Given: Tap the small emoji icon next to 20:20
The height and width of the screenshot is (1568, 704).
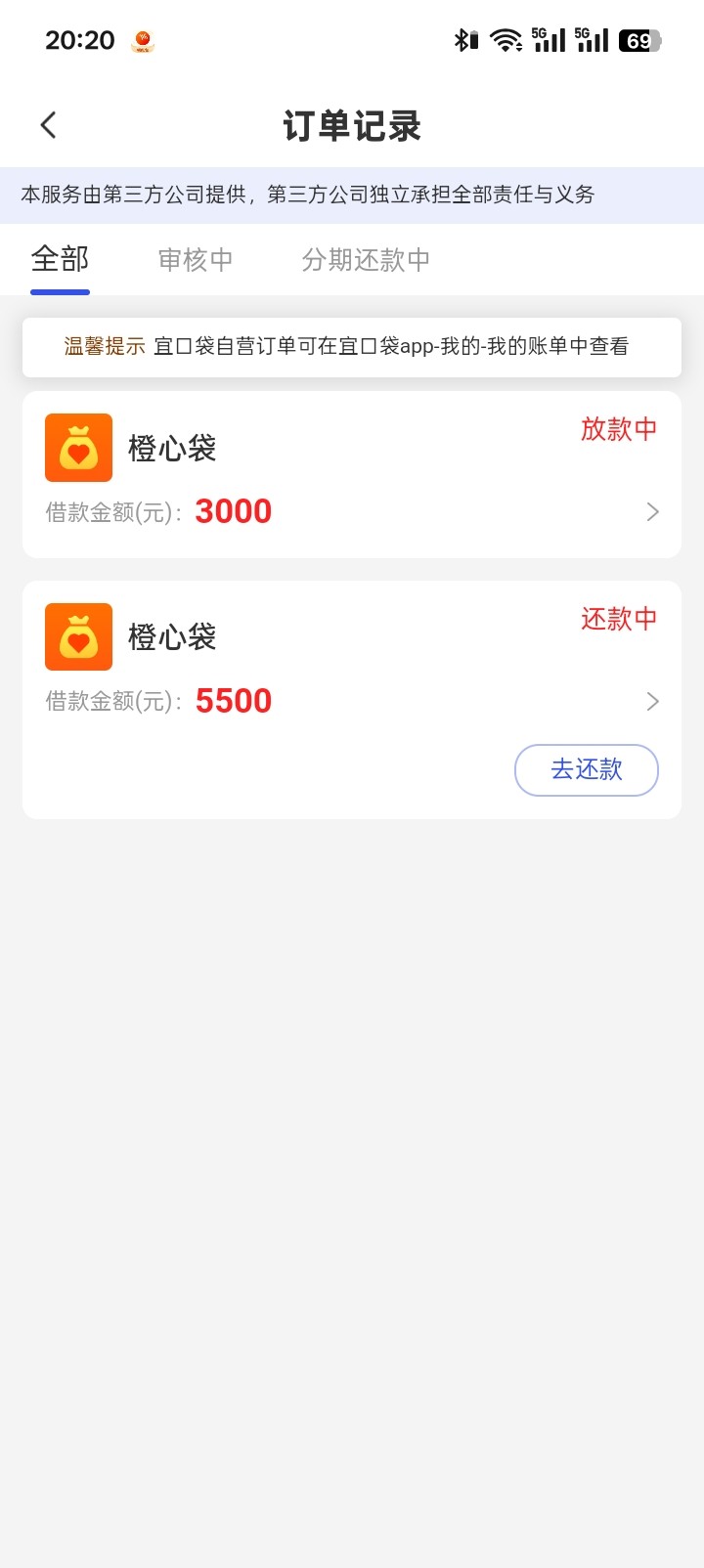Looking at the screenshot, I should click(x=140, y=40).
